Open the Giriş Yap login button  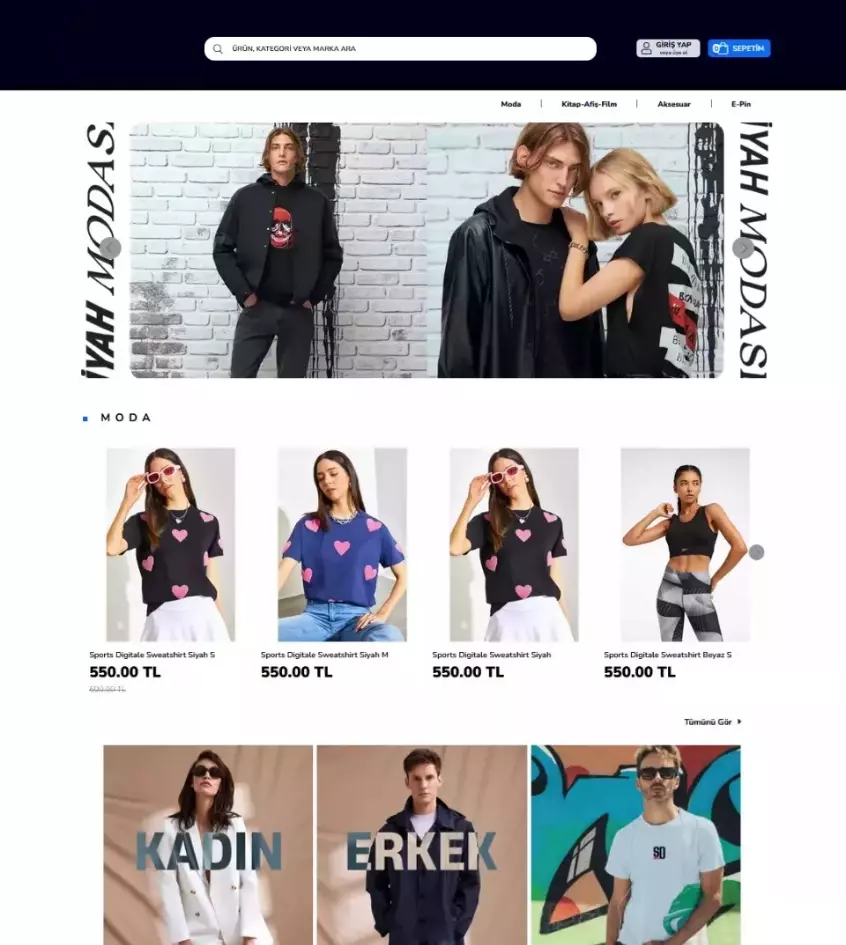coord(668,48)
